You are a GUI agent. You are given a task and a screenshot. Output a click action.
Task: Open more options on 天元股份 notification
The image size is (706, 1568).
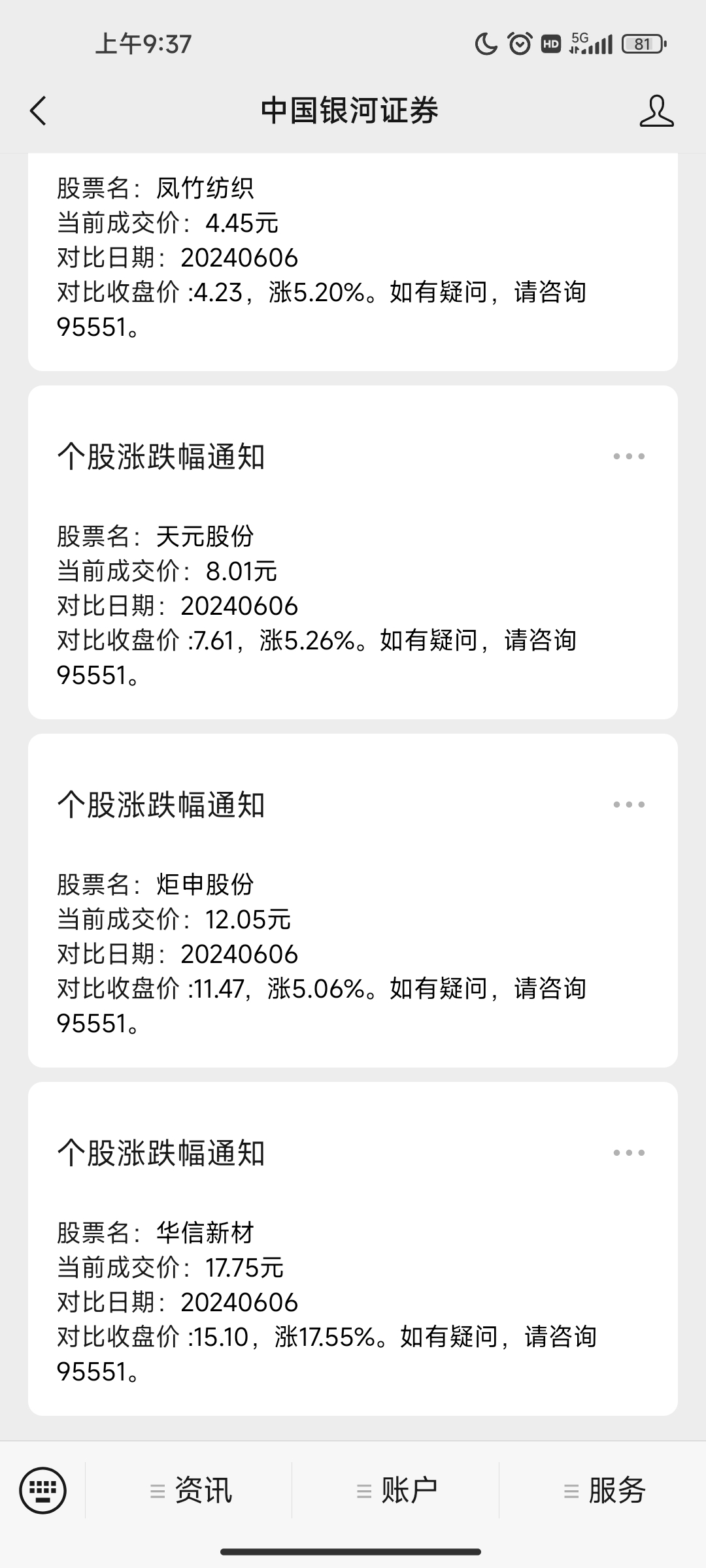(x=629, y=457)
